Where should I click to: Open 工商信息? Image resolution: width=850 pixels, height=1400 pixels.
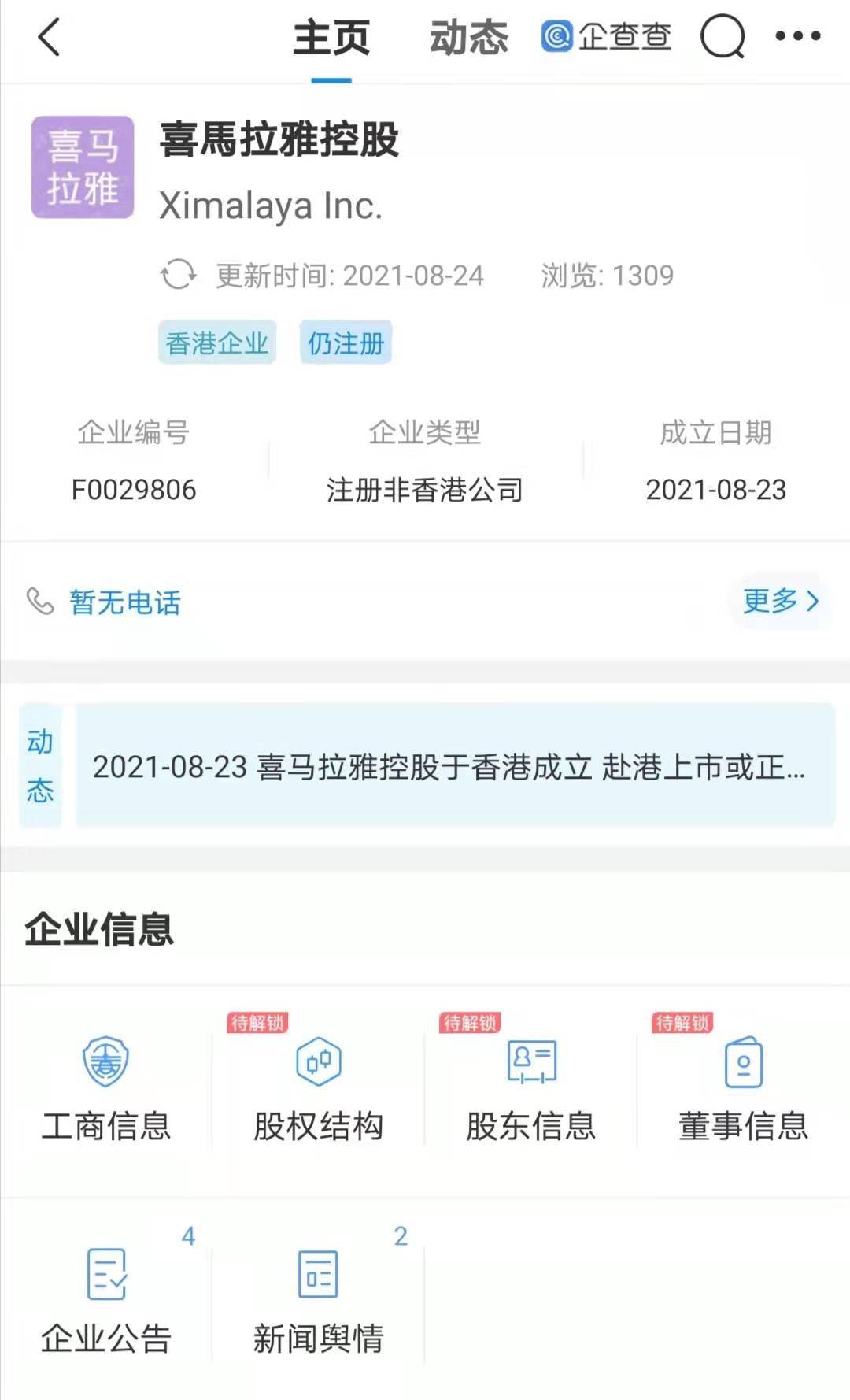click(x=106, y=1090)
